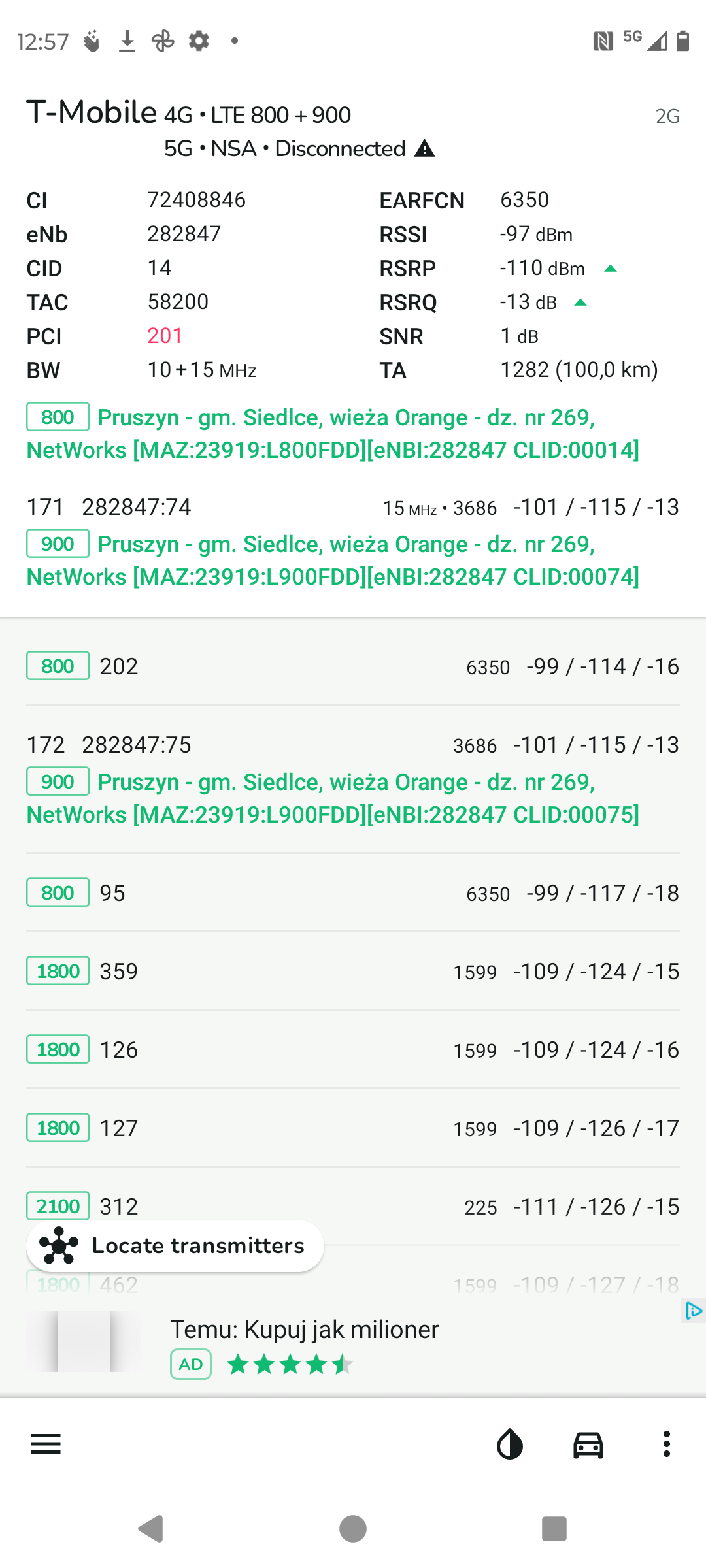This screenshot has height=1568, width=706.
Task: Enable car driving mode
Action: [588, 1445]
